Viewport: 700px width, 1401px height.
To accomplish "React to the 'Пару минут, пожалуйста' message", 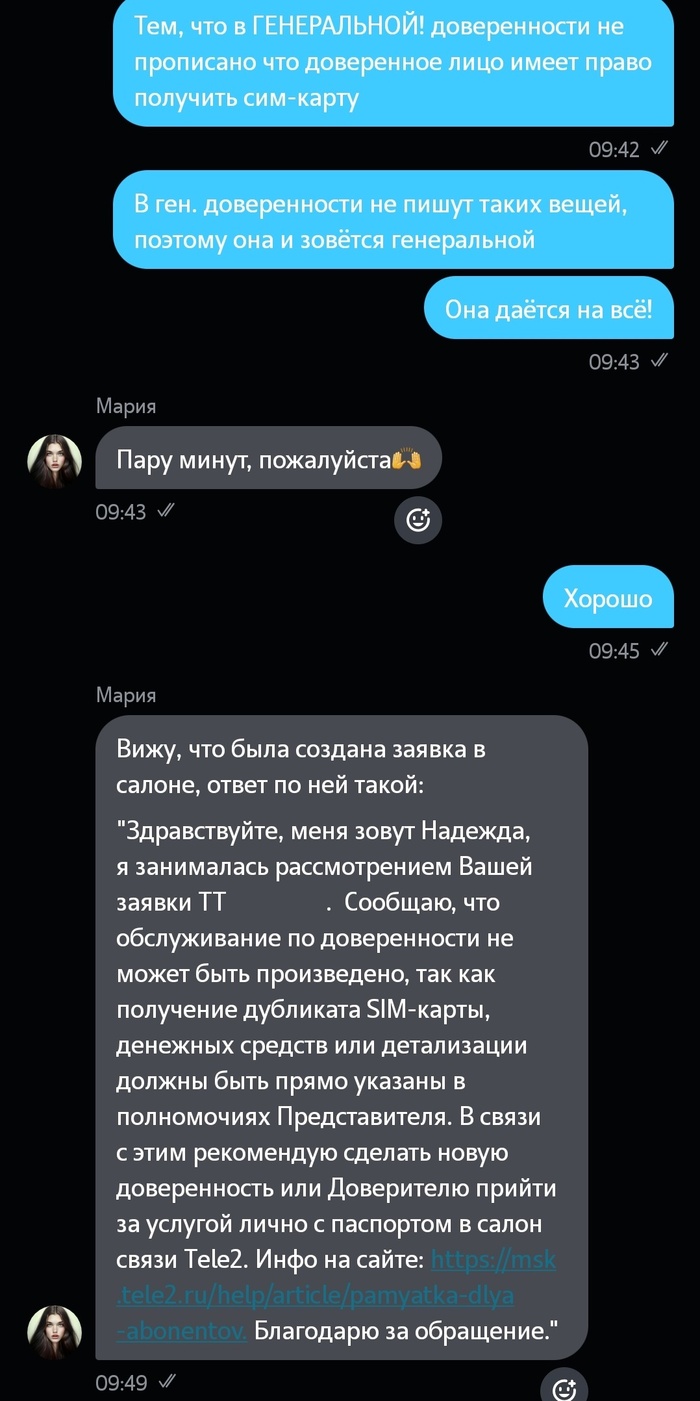I will click(418, 520).
